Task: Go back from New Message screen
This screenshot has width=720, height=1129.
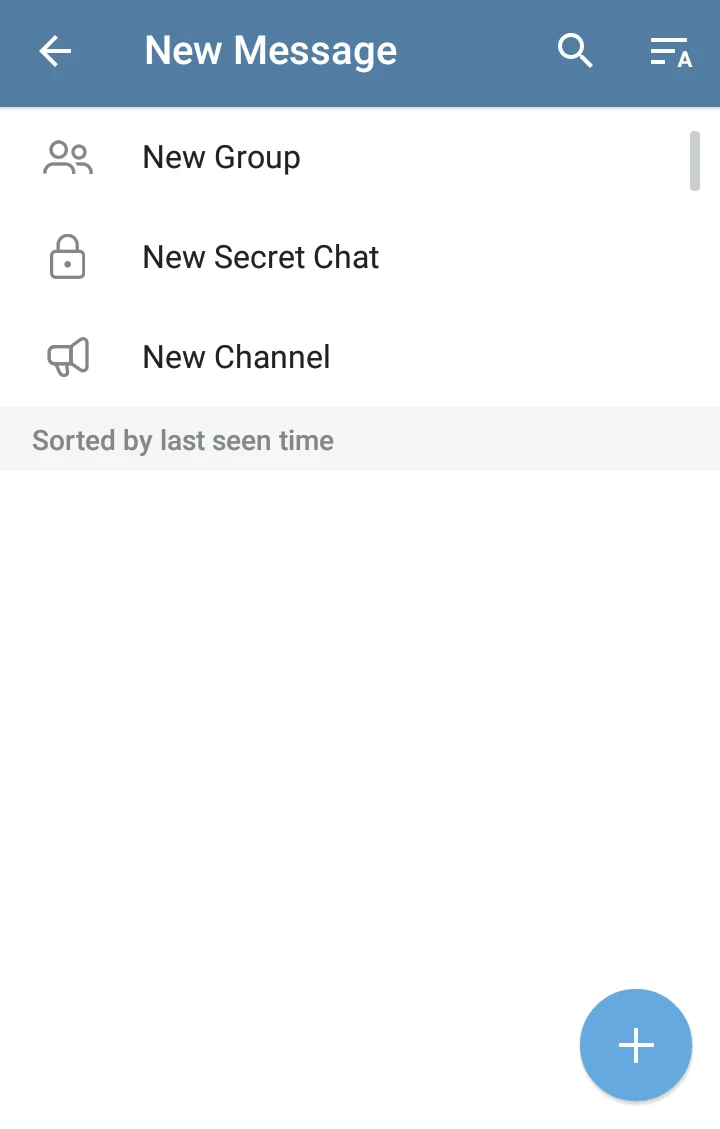Action: [56, 51]
